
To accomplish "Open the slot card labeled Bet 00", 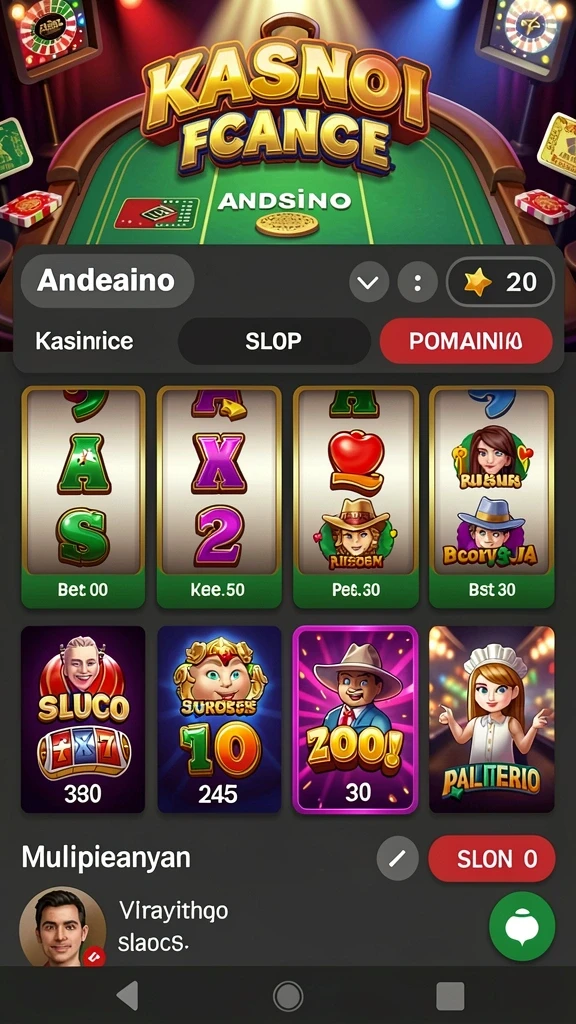I will pyautogui.click(x=83, y=497).
